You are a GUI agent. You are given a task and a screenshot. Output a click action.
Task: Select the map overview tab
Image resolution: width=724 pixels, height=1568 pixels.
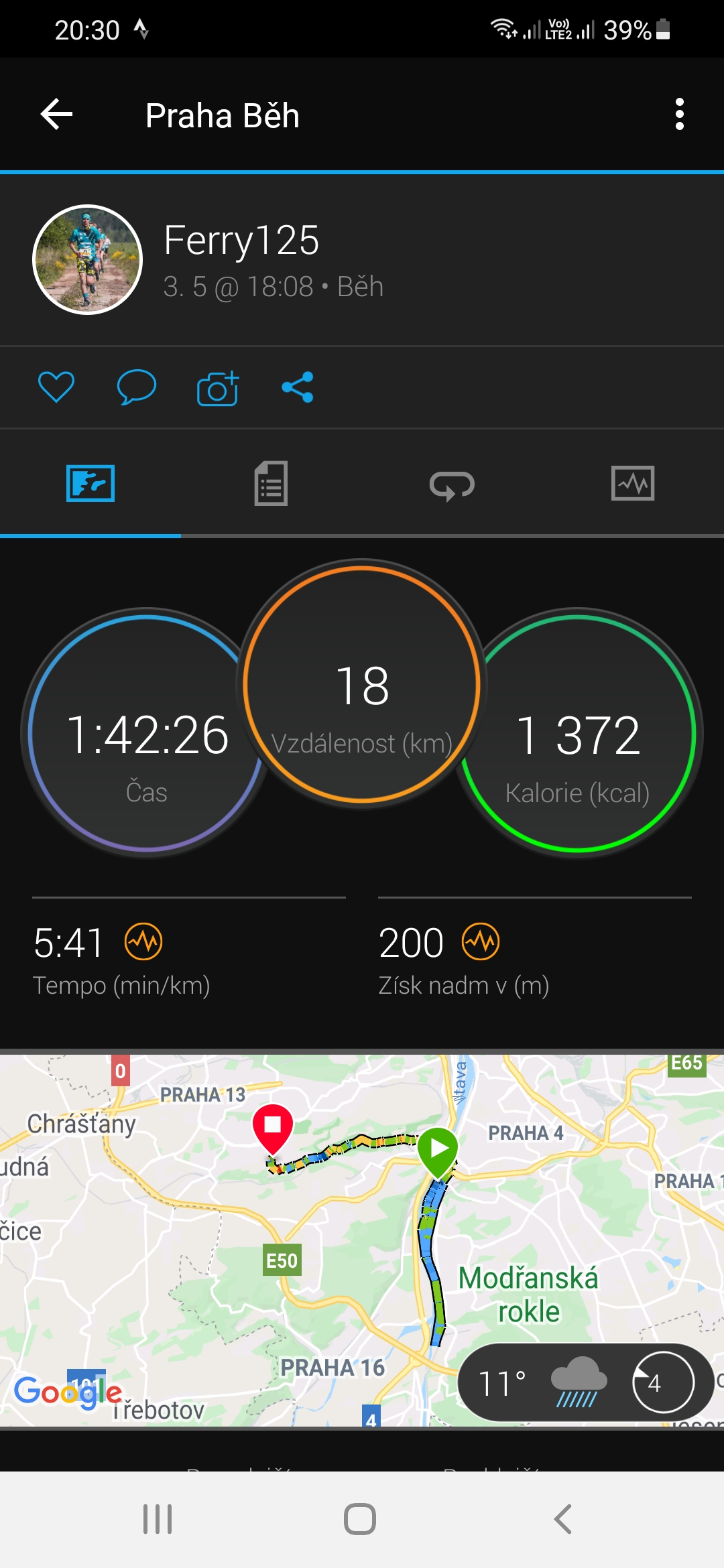(90, 483)
